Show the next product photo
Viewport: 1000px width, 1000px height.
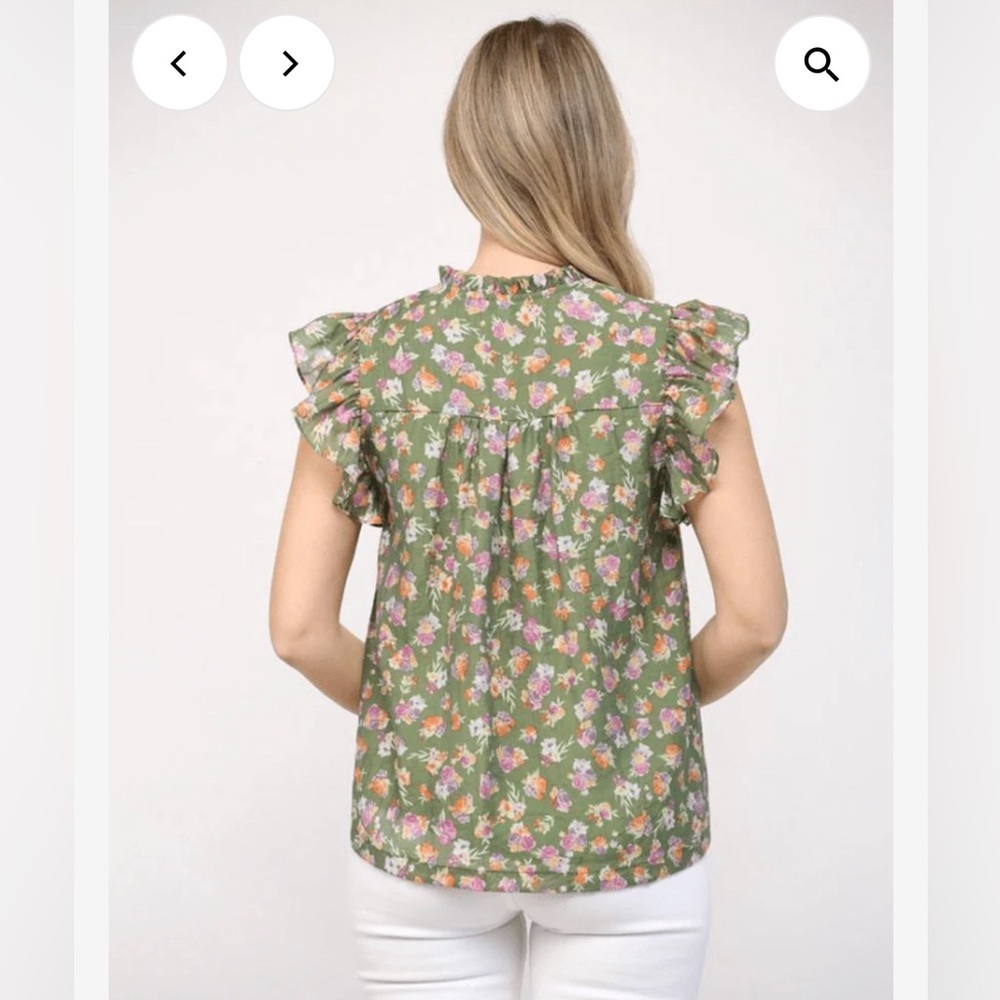[287, 63]
